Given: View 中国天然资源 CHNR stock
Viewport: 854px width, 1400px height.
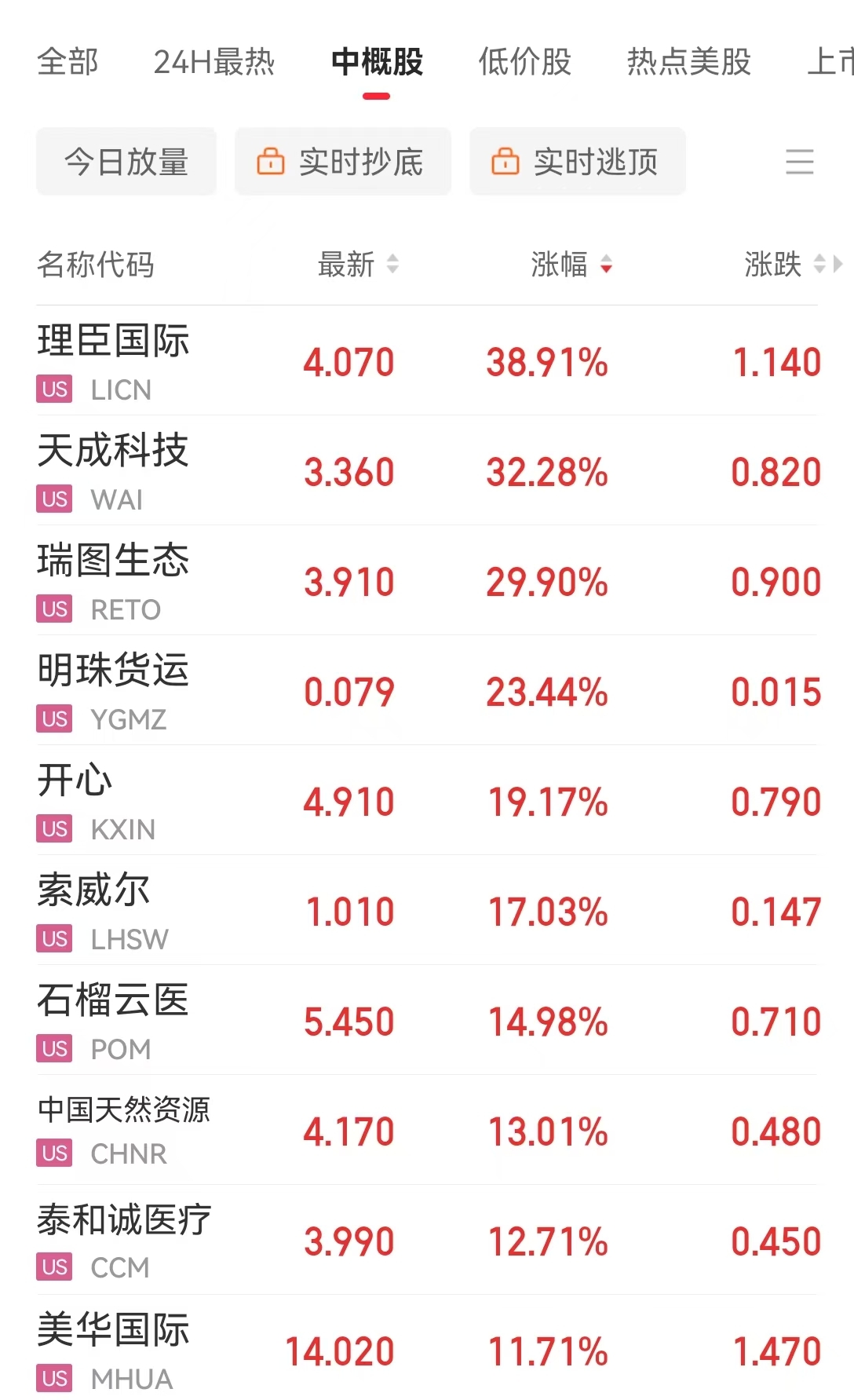Looking at the screenshot, I should tap(123, 1131).
